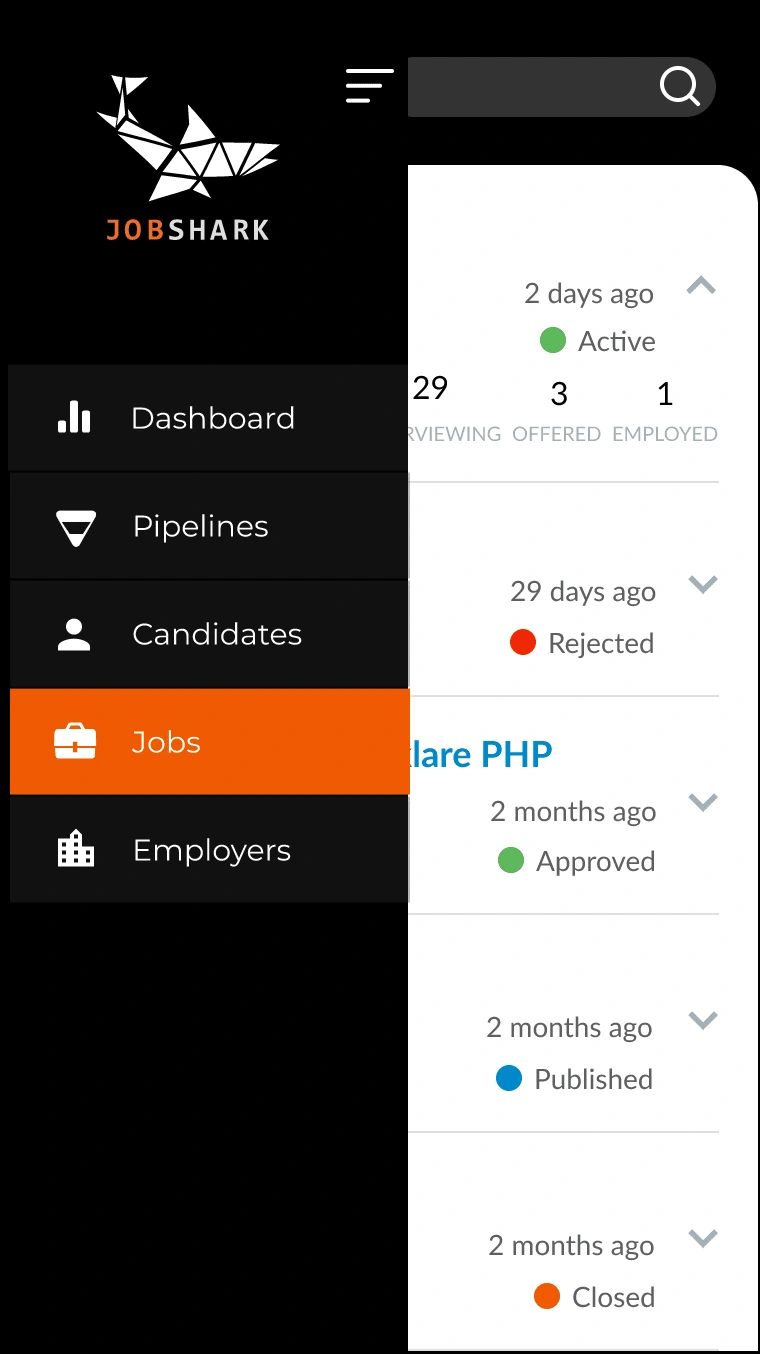Tap the search magnifier icon
This screenshot has width=760, height=1354.
[680, 87]
